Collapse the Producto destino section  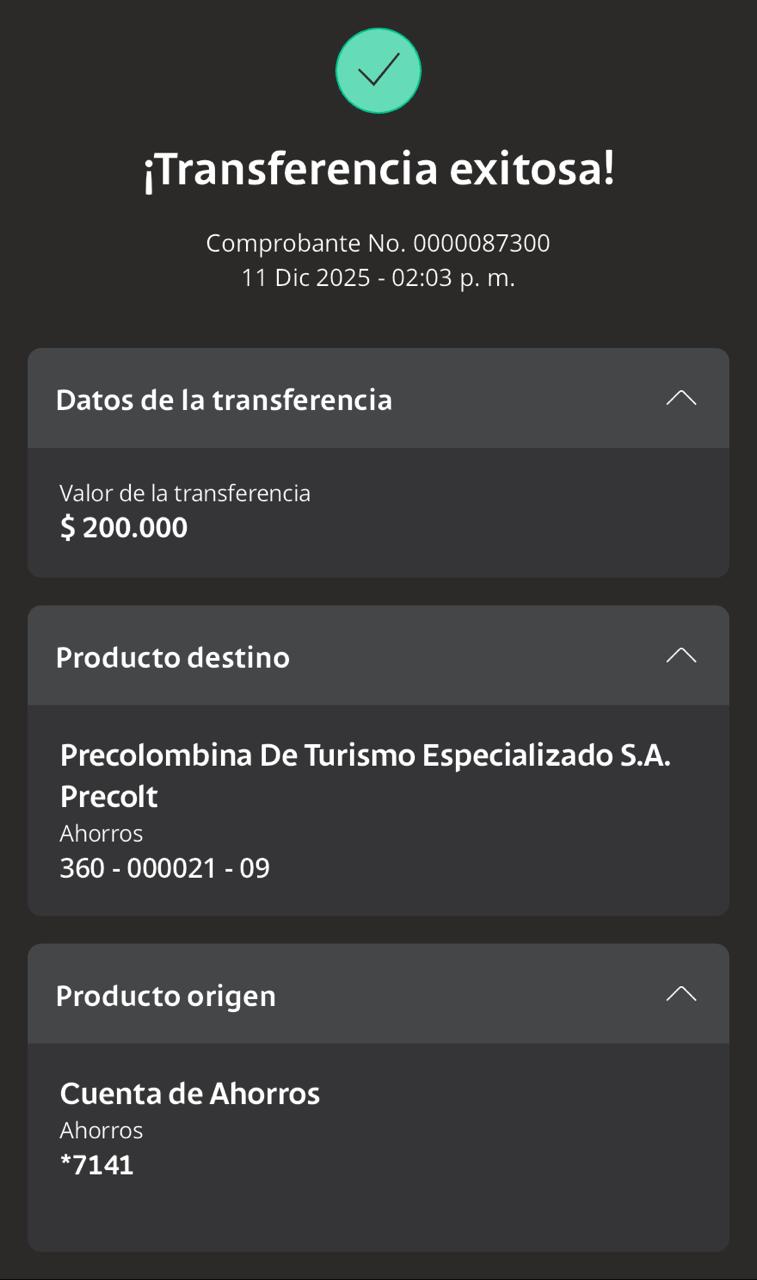680,656
